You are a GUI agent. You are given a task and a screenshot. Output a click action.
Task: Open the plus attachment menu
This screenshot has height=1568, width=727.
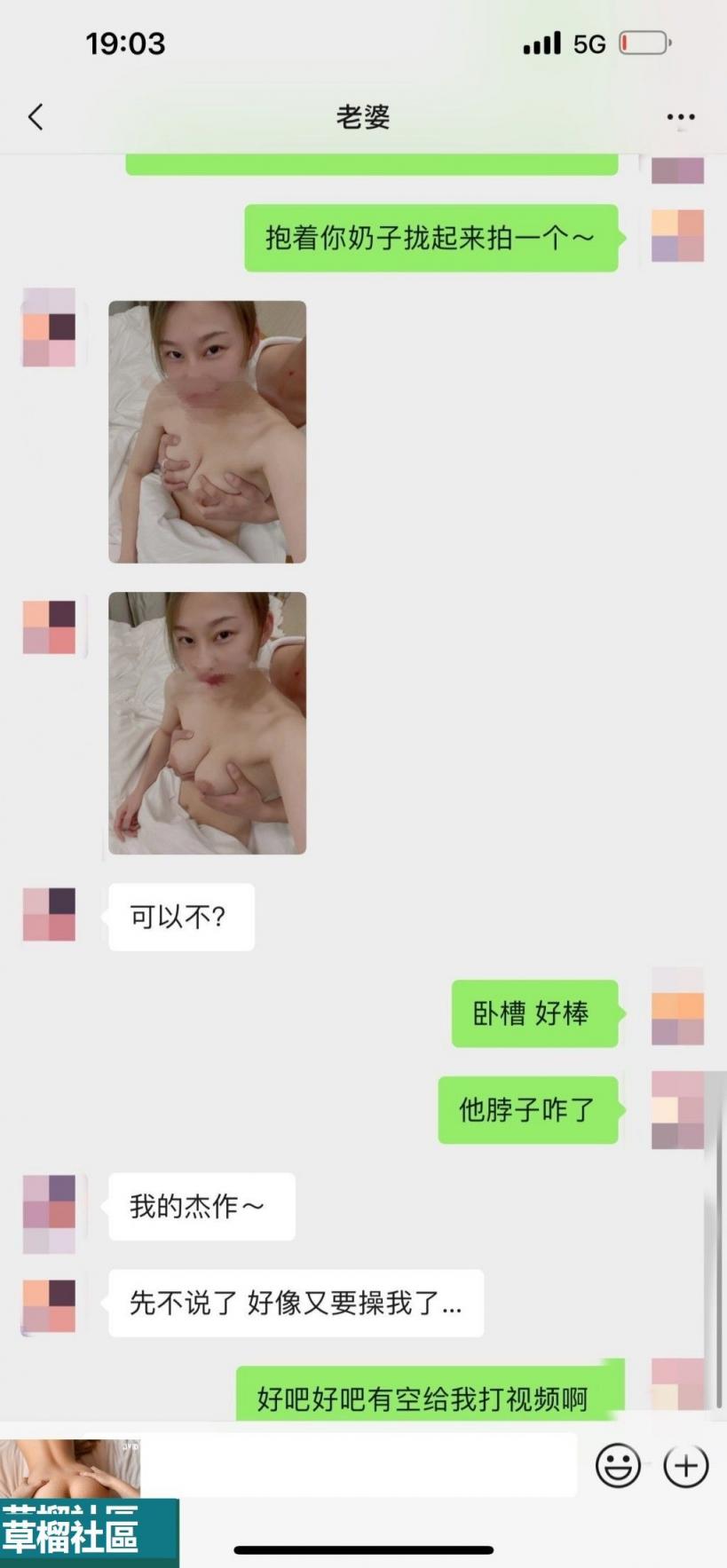coord(686,1464)
